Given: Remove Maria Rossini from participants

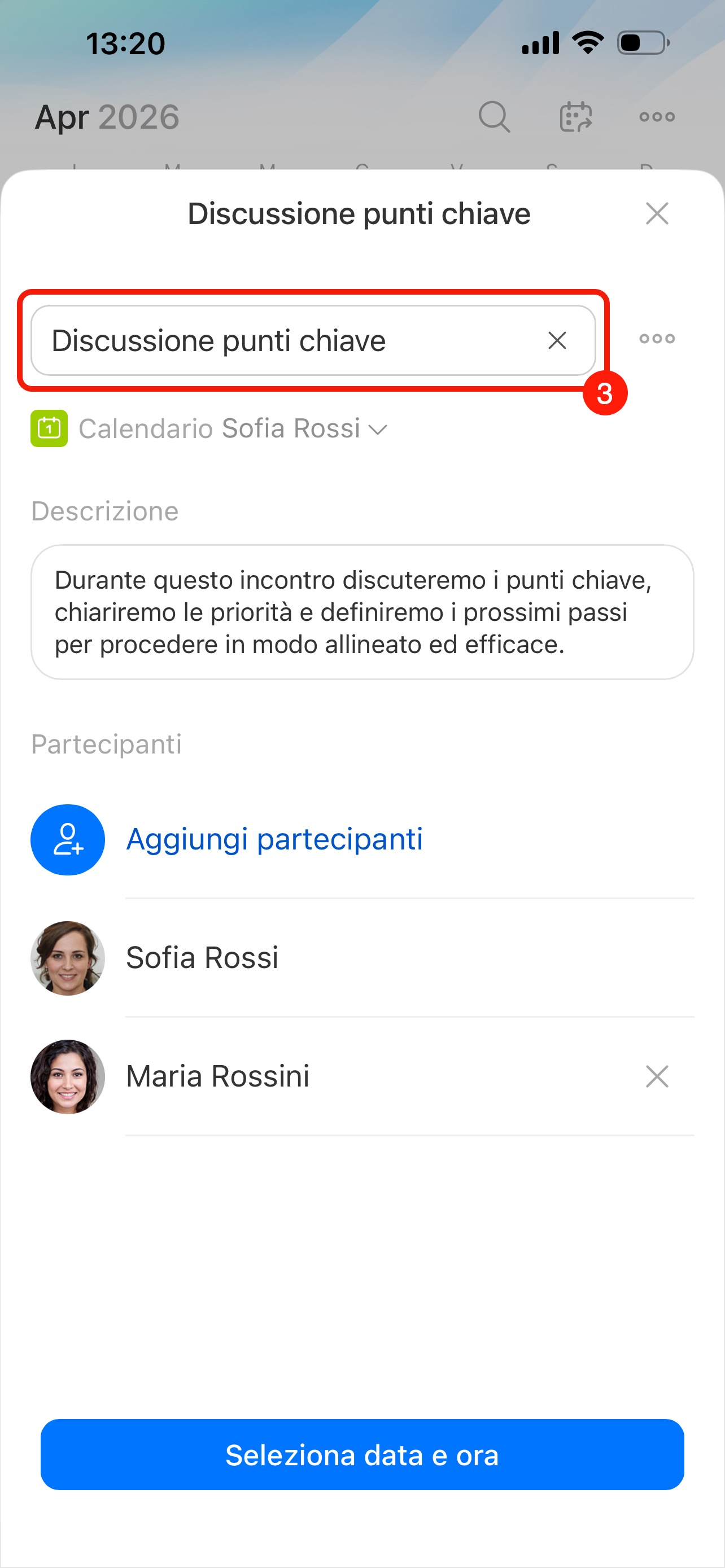Looking at the screenshot, I should coord(657,1076).
